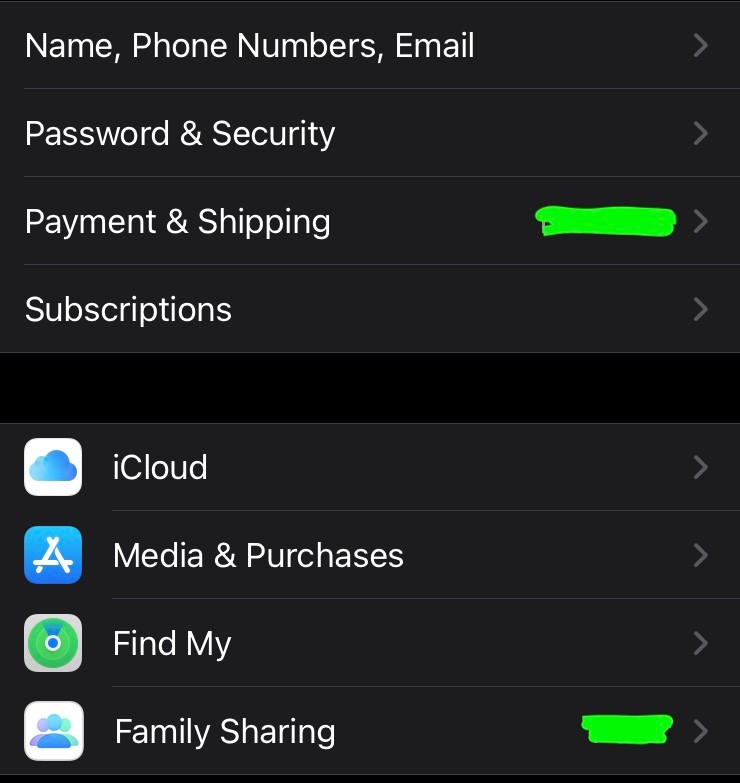Open Find My via its green radar icon
The image size is (740, 783).
pyautogui.click(x=53, y=643)
